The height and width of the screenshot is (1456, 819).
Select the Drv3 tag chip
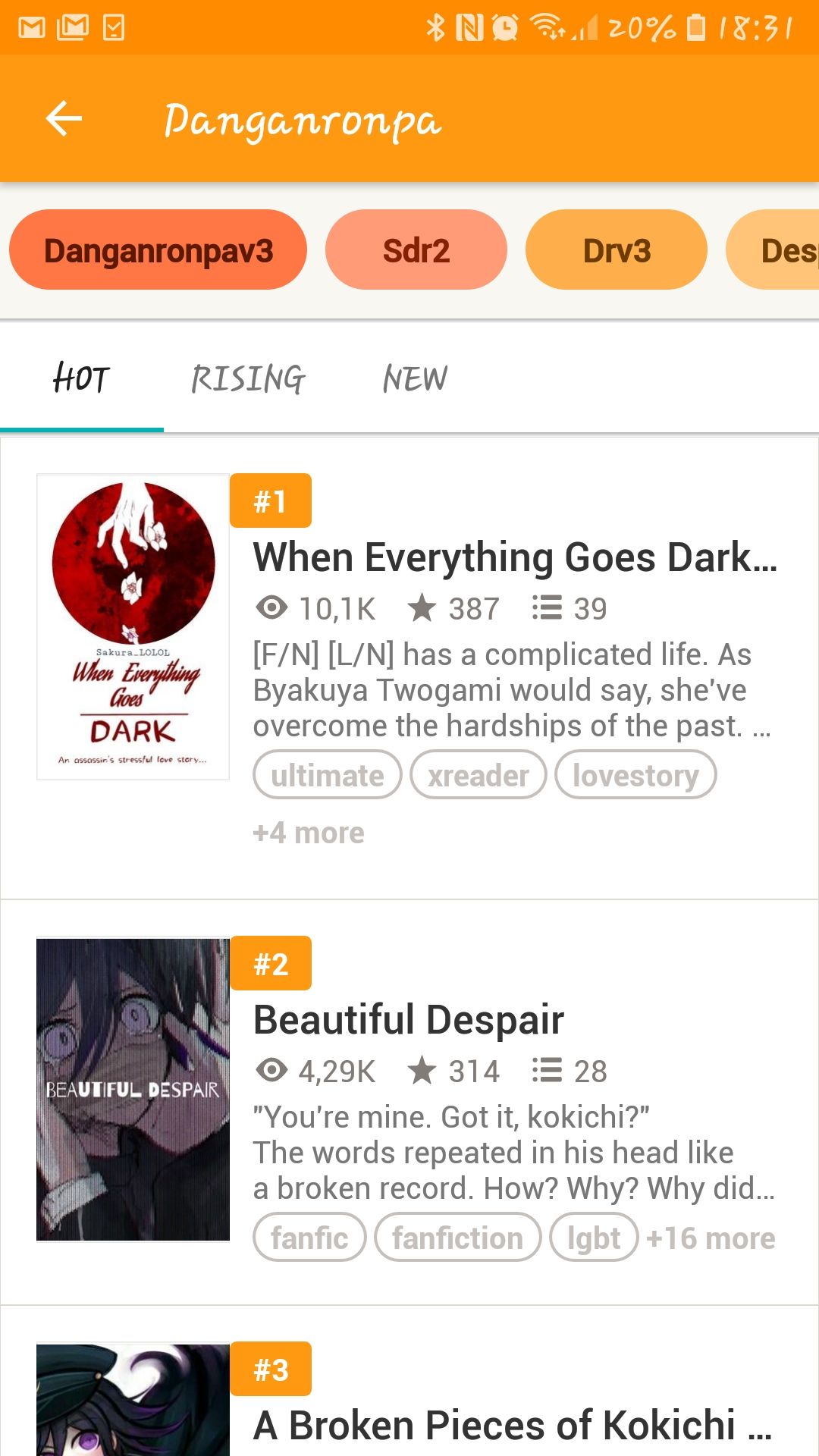pyautogui.click(x=616, y=250)
